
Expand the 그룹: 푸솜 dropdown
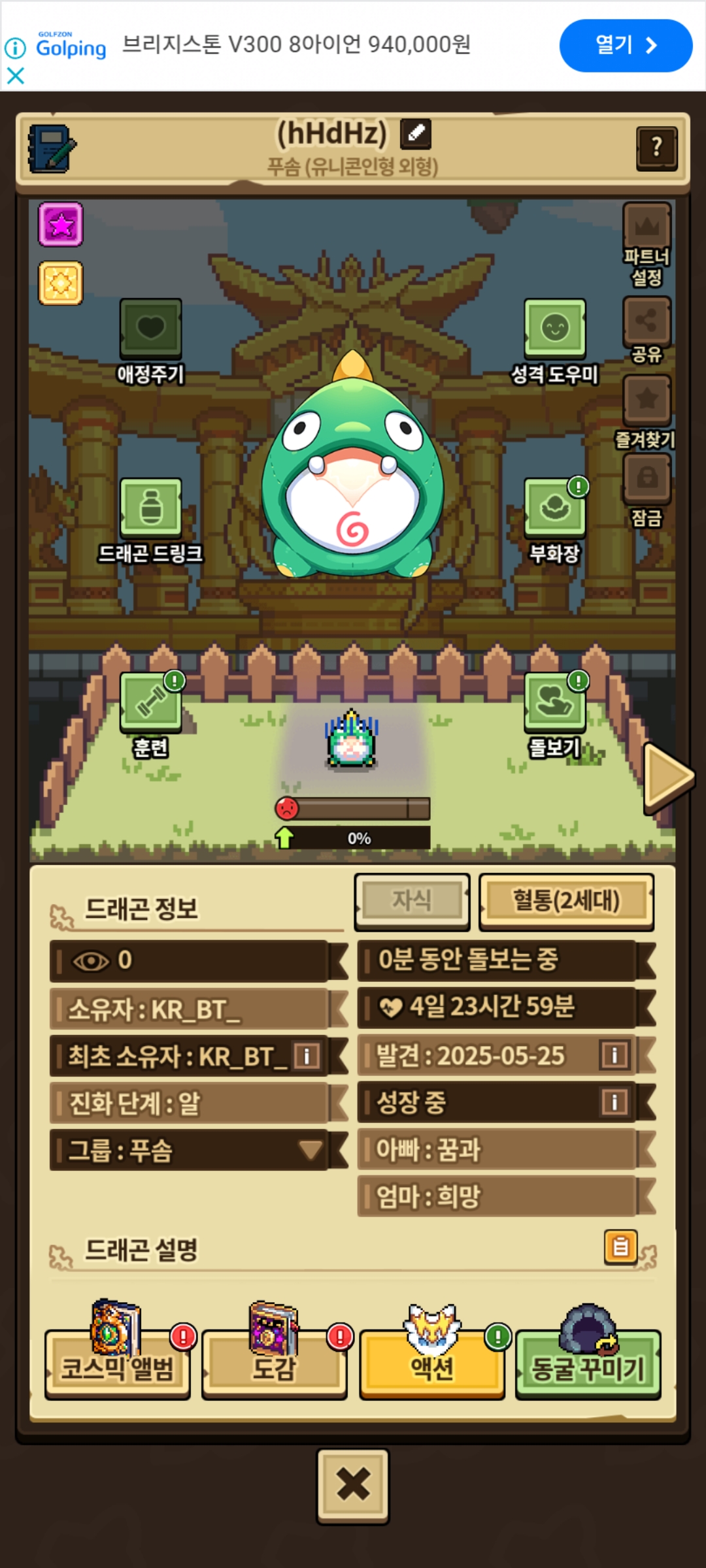pyautogui.click(x=310, y=1150)
